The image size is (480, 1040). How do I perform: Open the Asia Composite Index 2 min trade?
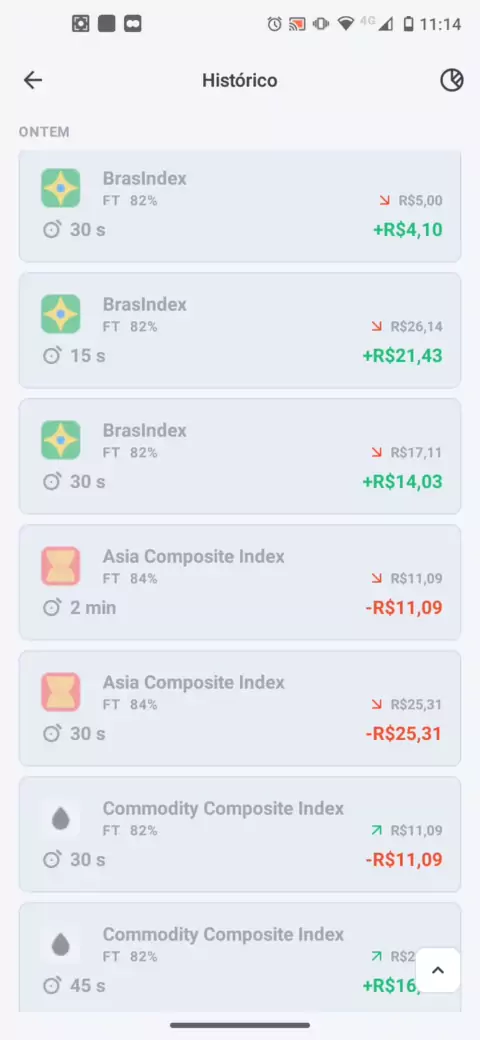click(x=239, y=582)
